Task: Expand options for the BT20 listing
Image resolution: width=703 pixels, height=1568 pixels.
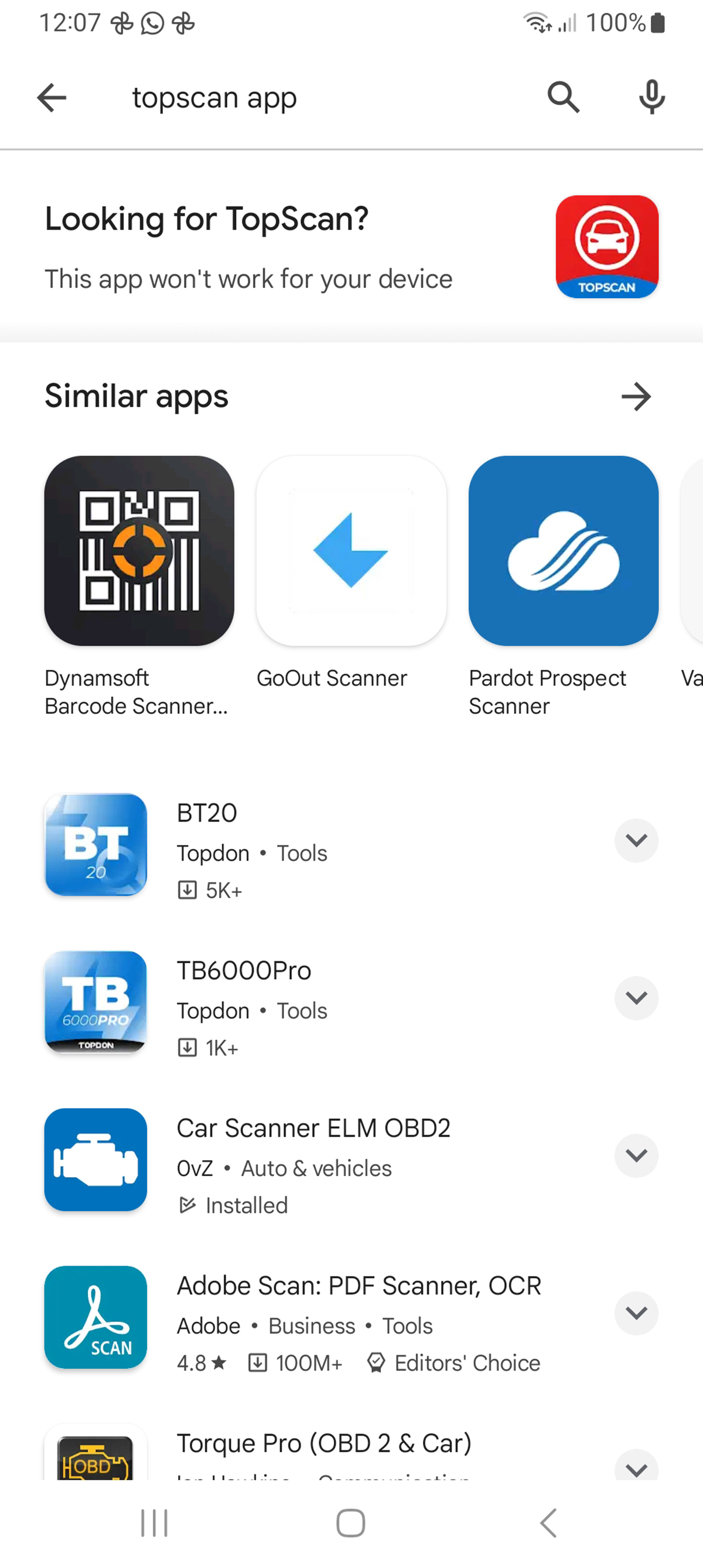Action: coord(636,841)
